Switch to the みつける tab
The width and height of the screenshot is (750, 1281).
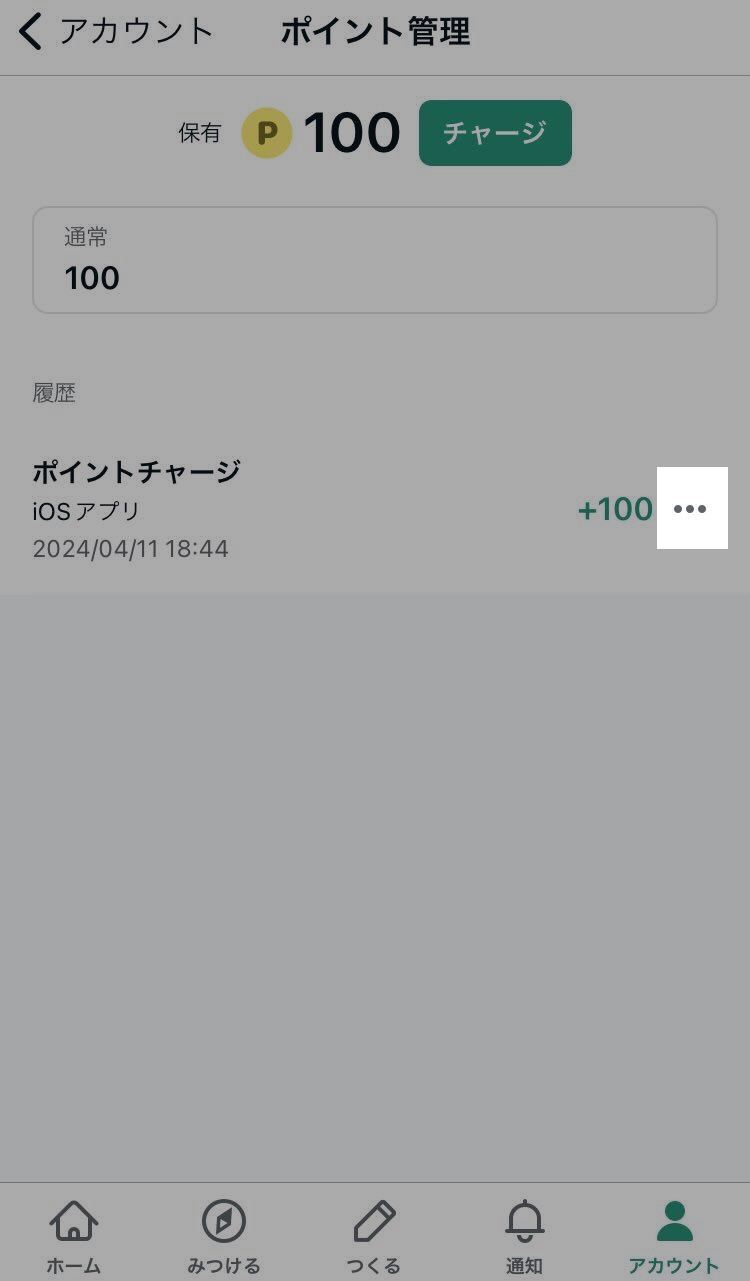(224, 1235)
